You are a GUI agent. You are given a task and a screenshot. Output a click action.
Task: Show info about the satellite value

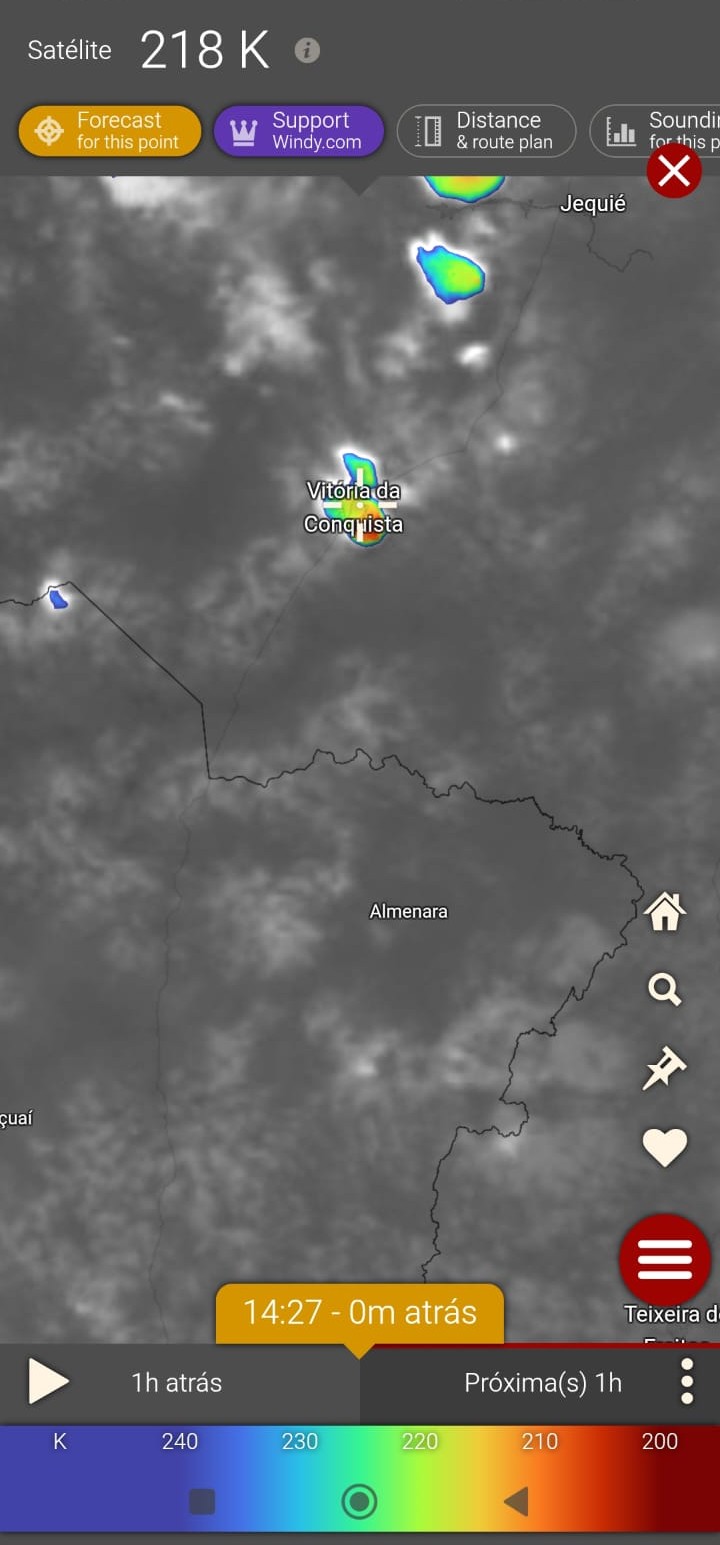coord(307,51)
